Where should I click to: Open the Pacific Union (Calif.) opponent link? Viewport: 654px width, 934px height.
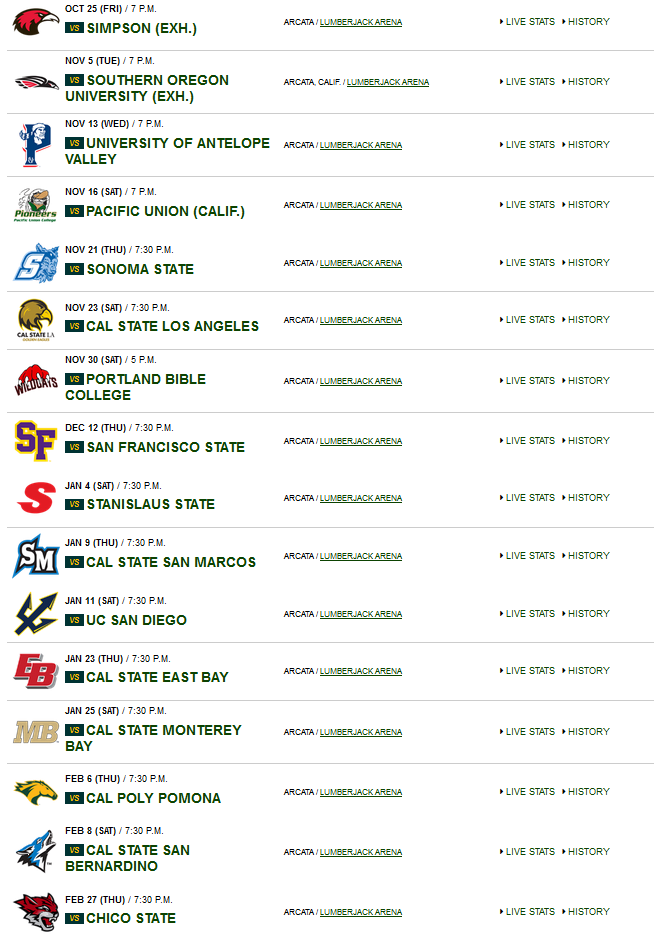tap(165, 211)
